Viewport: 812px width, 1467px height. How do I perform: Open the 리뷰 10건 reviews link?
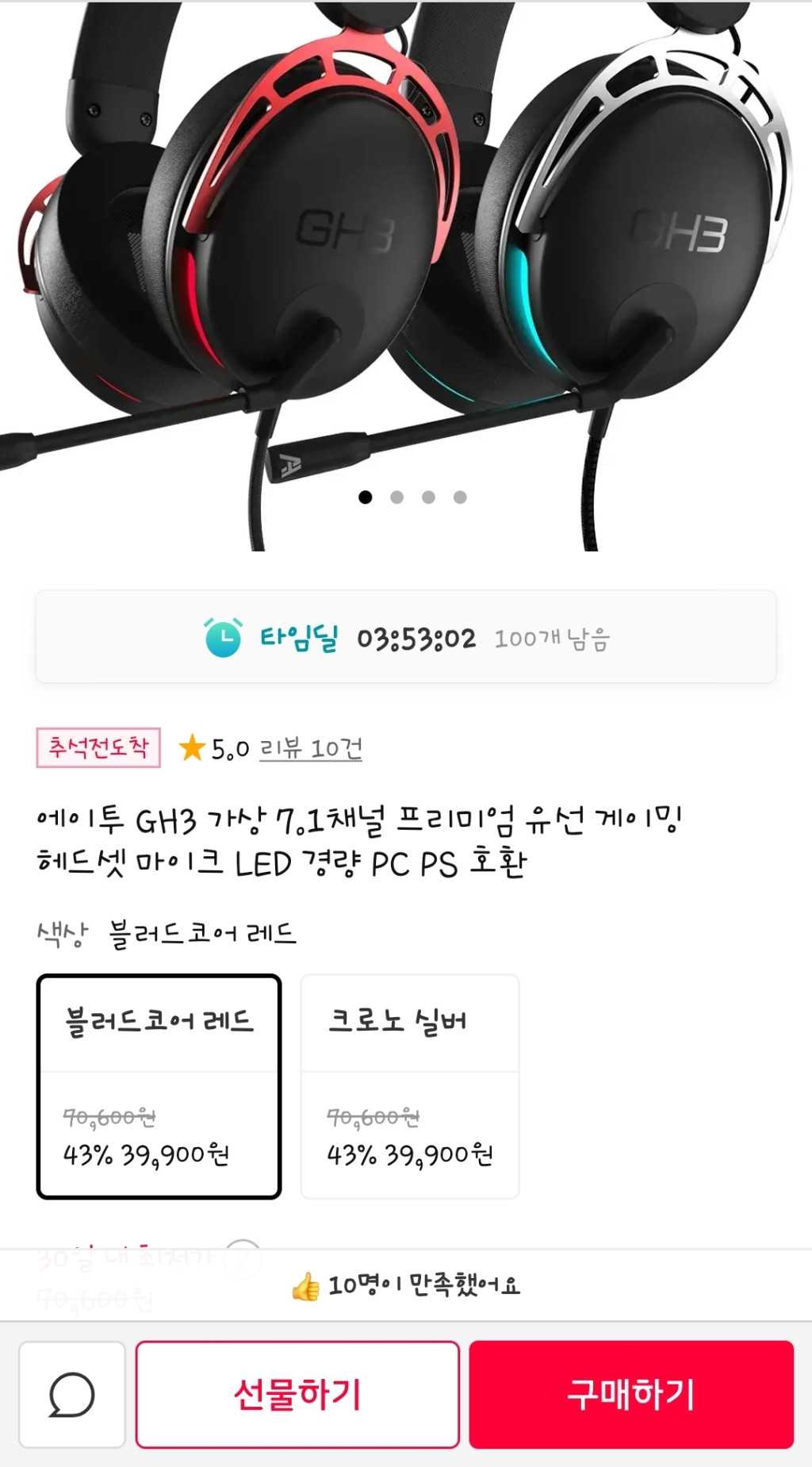pyautogui.click(x=311, y=748)
